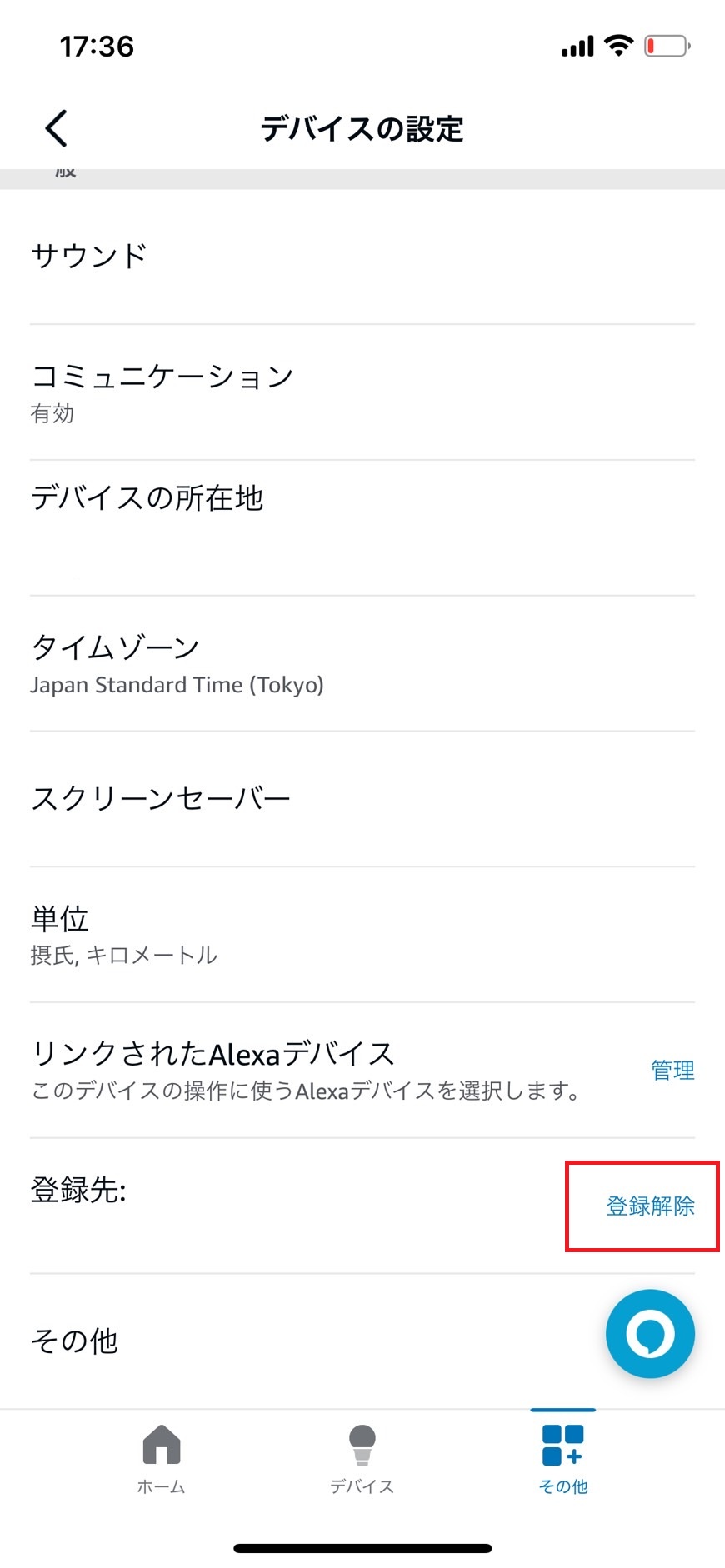Open the スクリーンセーバー settings
This screenshot has width=725, height=1568.
361,797
